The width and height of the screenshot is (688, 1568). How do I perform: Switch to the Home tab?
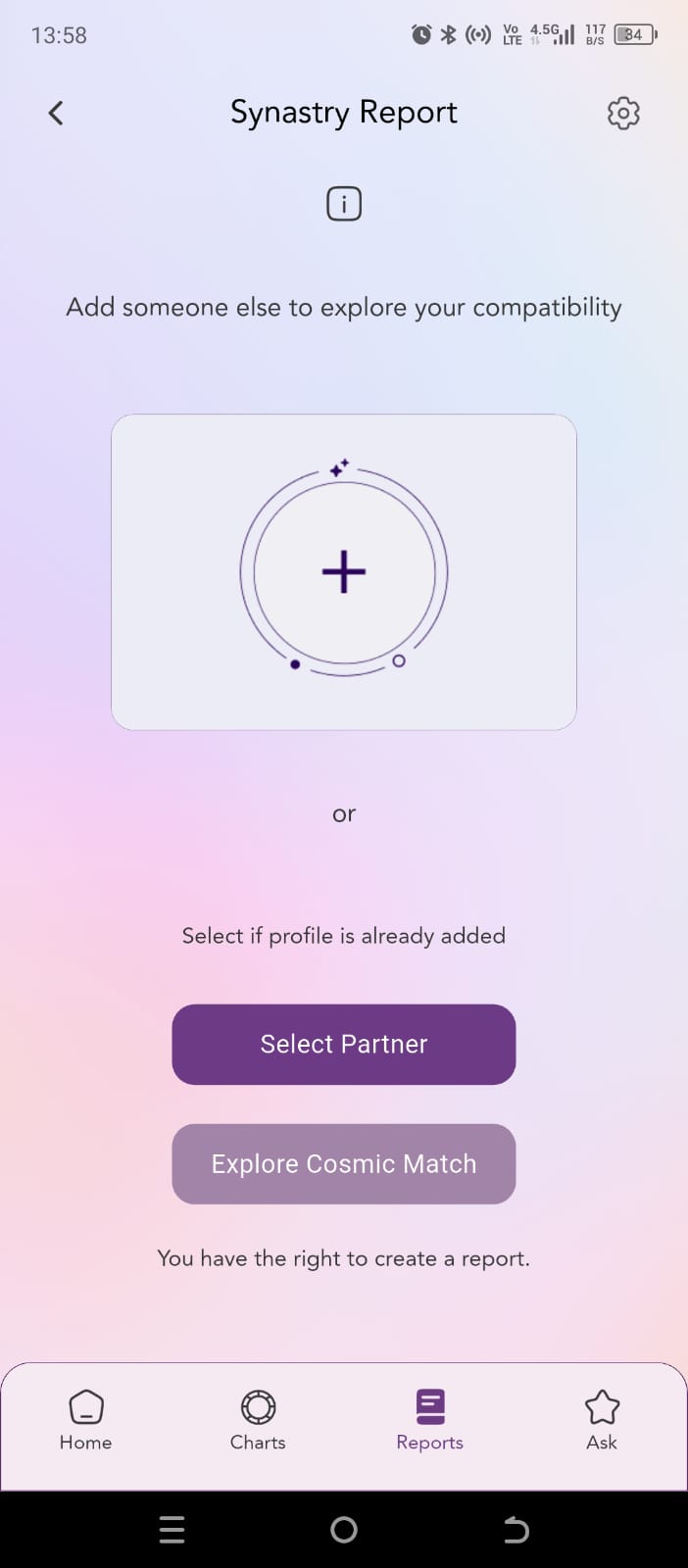point(86,1420)
